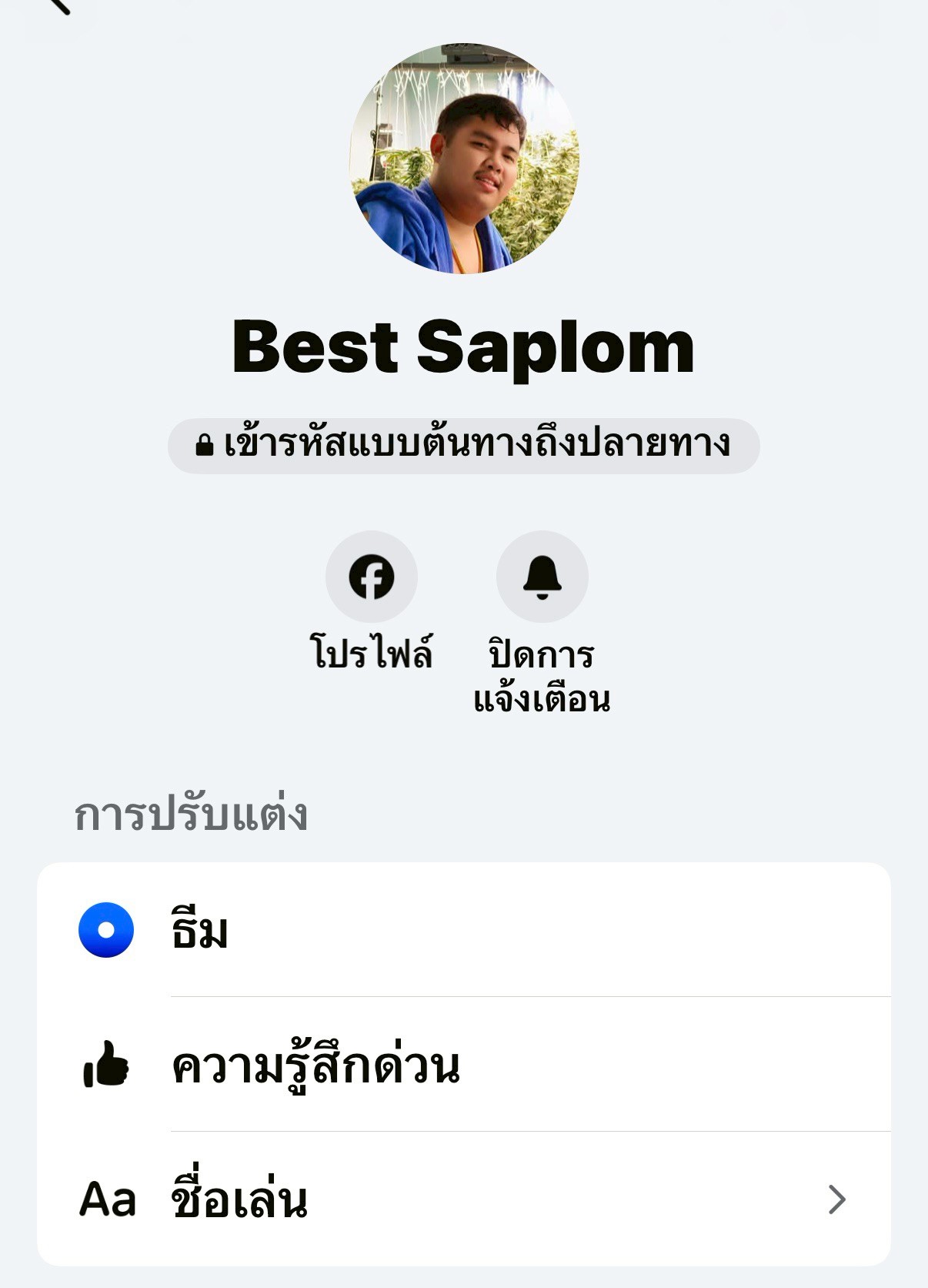Open nicknames (ชื่อเล่น) settings
The height and width of the screenshot is (1288, 928).
pyautogui.click(x=463, y=1199)
